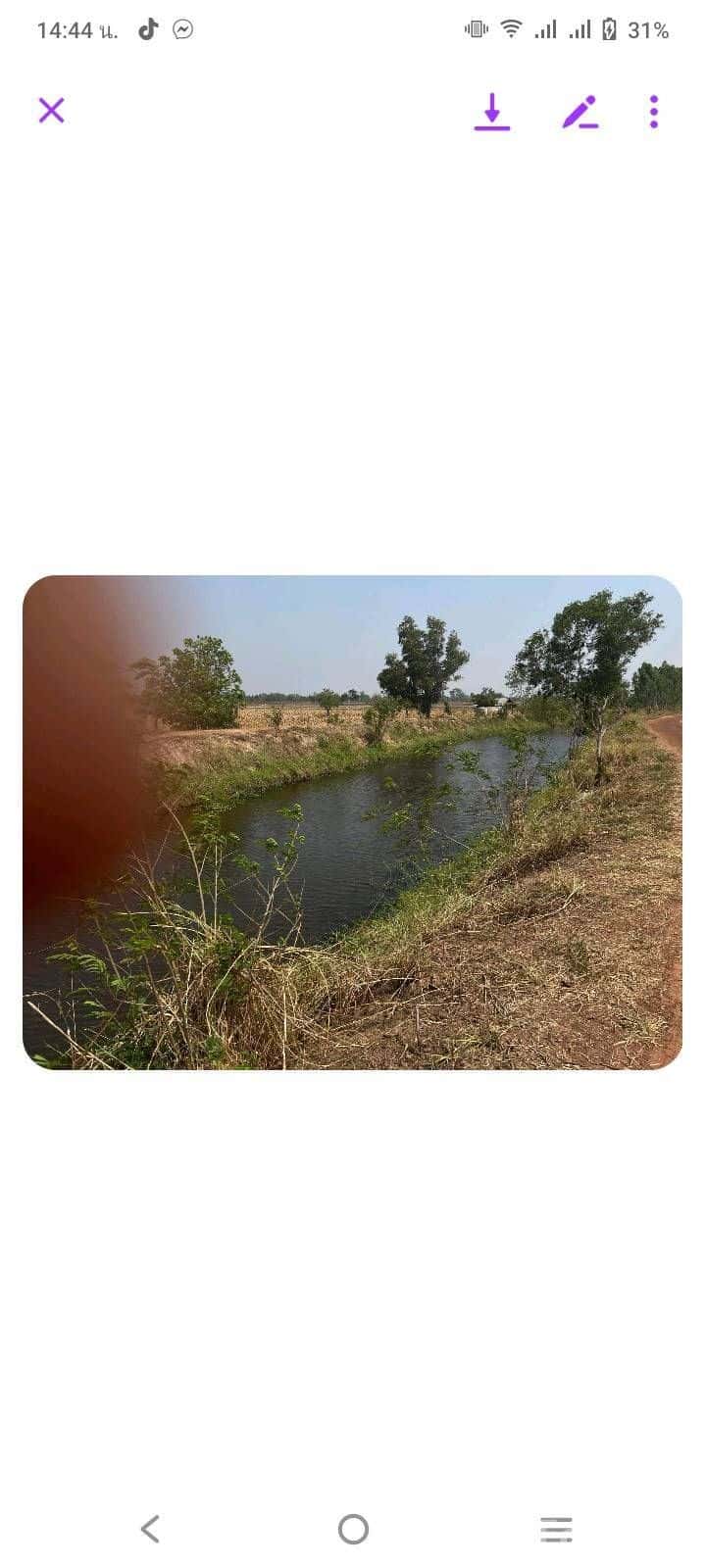The image size is (706, 1568).
Task: Tap the first cellular signal indicator
Action: coord(545,29)
